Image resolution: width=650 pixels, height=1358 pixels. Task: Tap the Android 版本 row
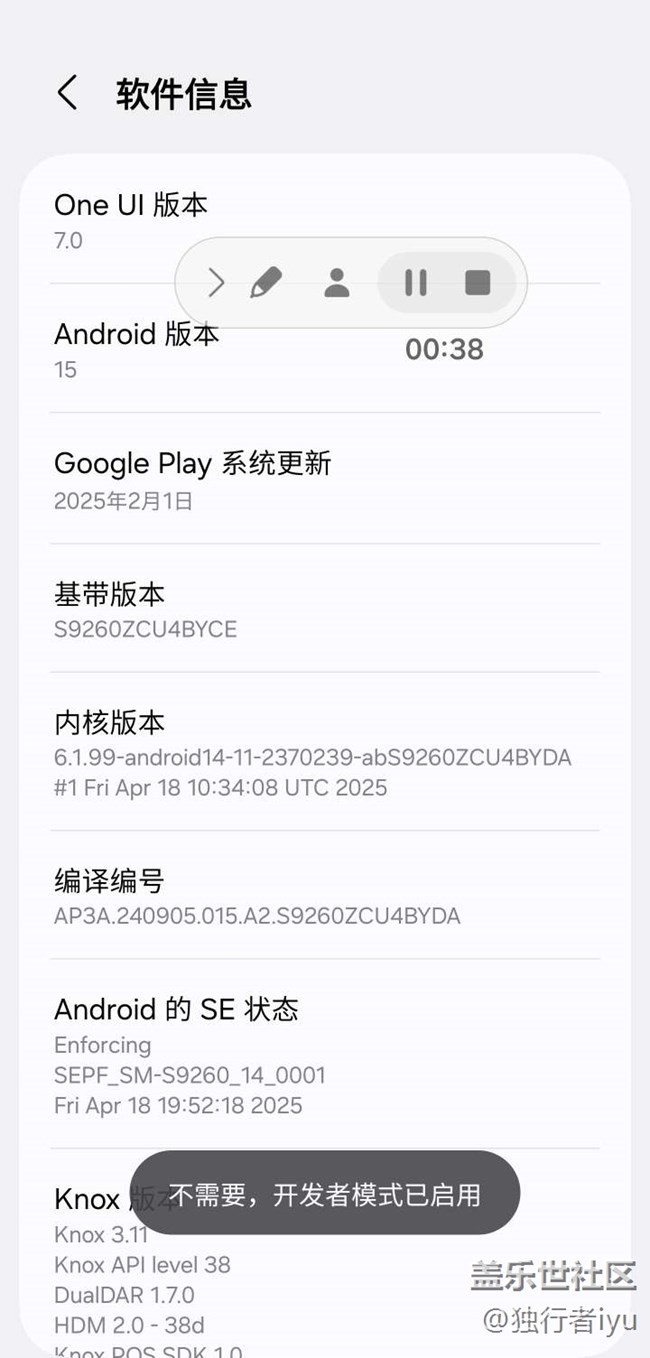(325, 349)
